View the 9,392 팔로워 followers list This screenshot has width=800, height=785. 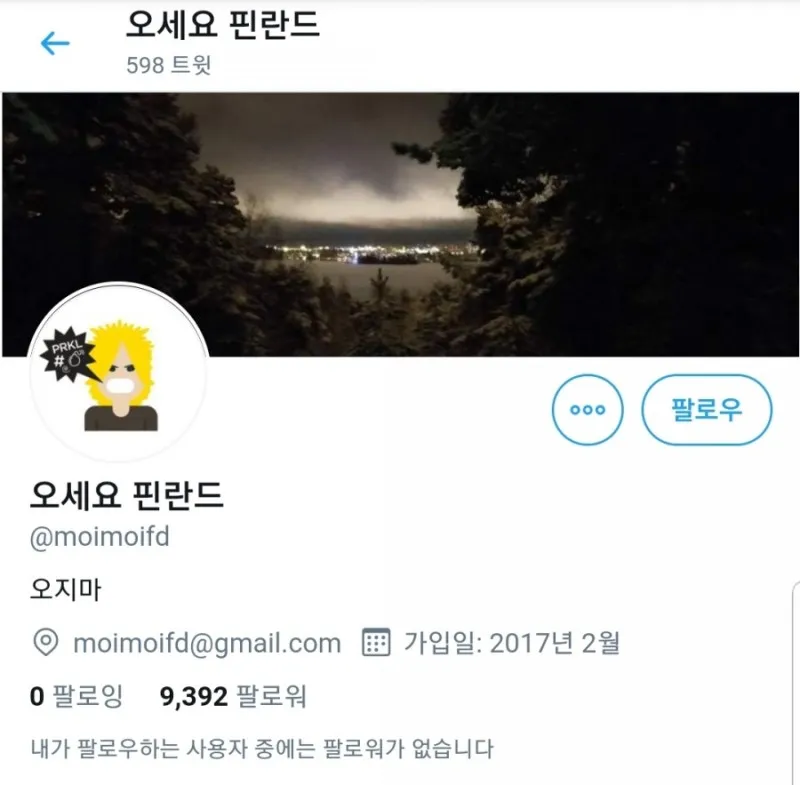coord(233,696)
